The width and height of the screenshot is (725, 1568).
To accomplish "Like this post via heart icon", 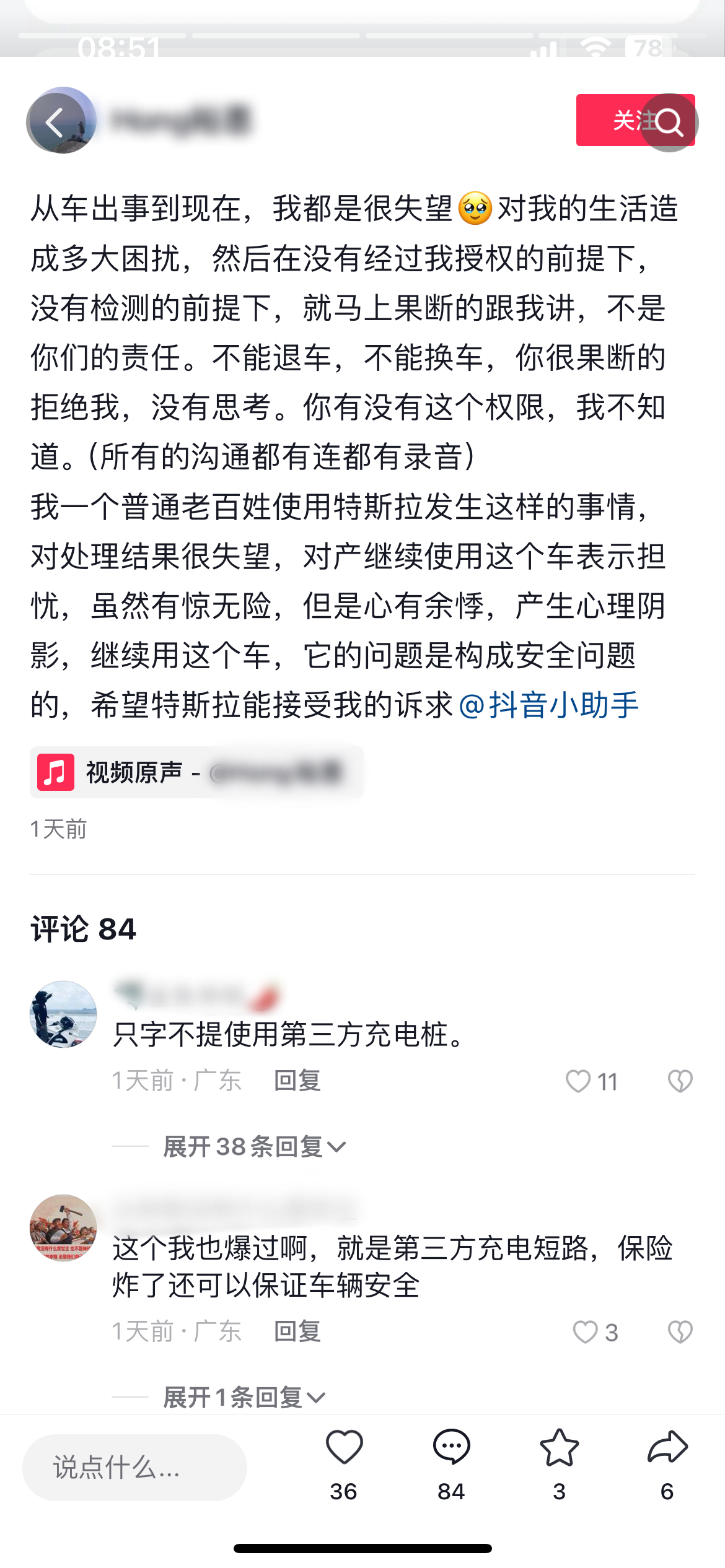I will (344, 1448).
